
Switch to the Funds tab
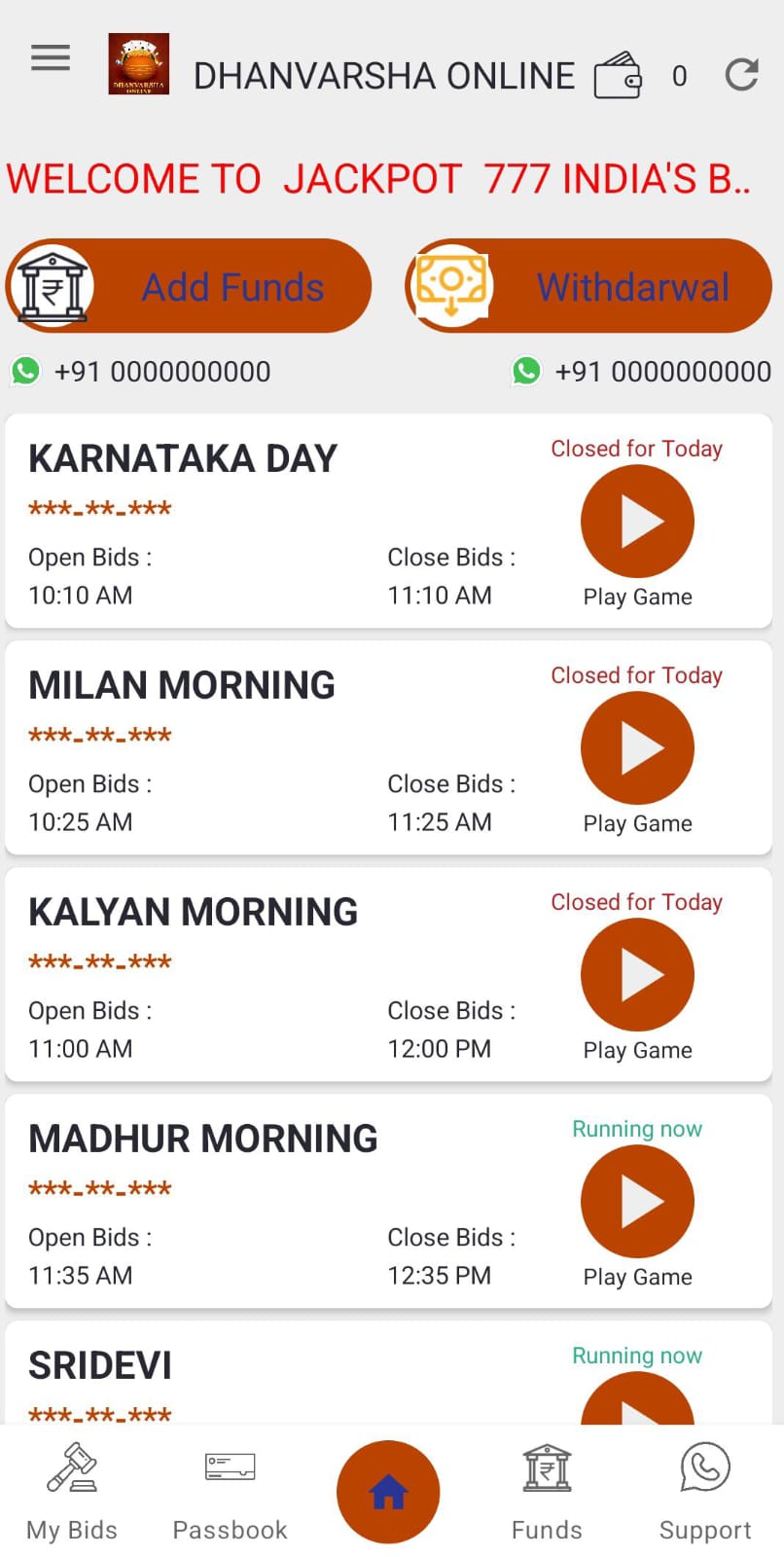(x=547, y=1492)
